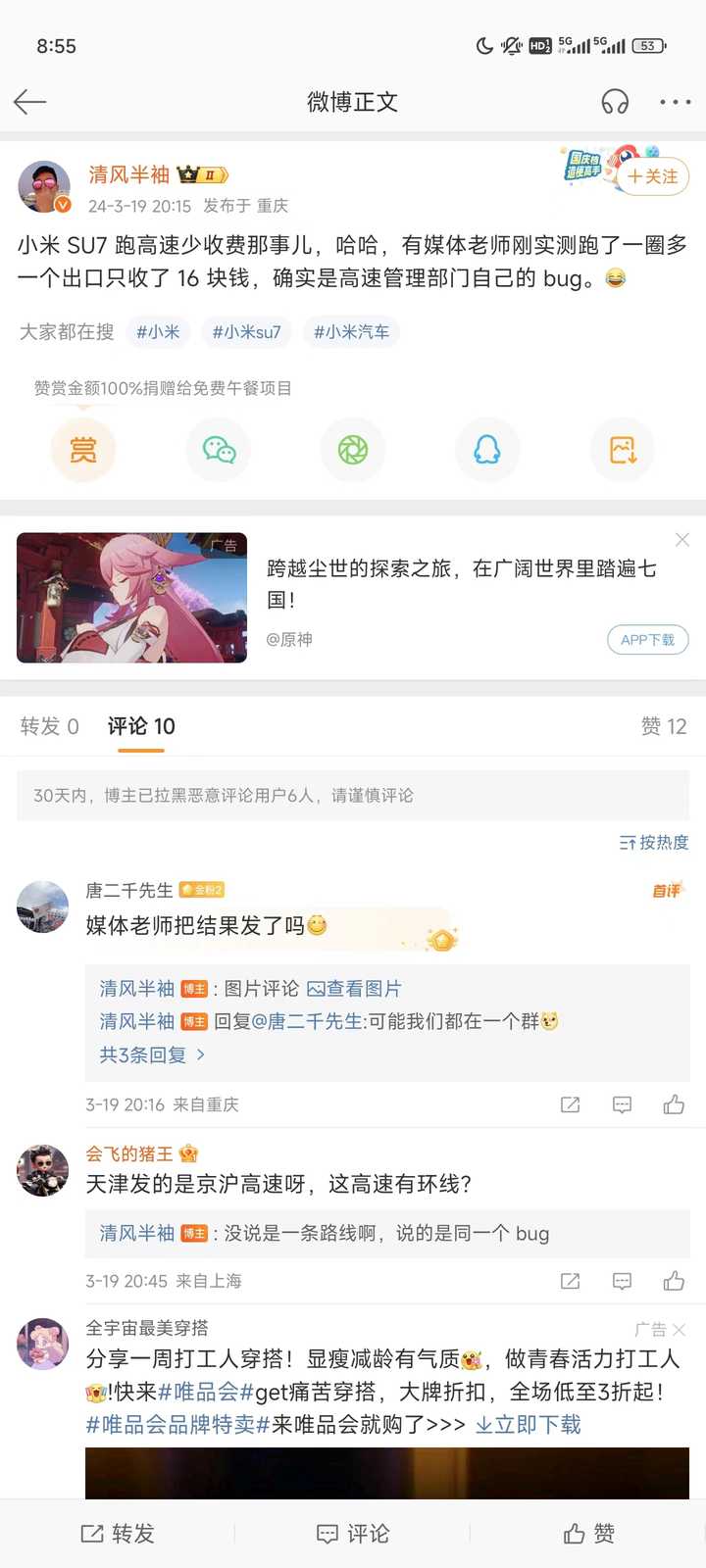Open 查看图片 in 清风半袖's reply
706x1568 pixels.
(354, 989)
